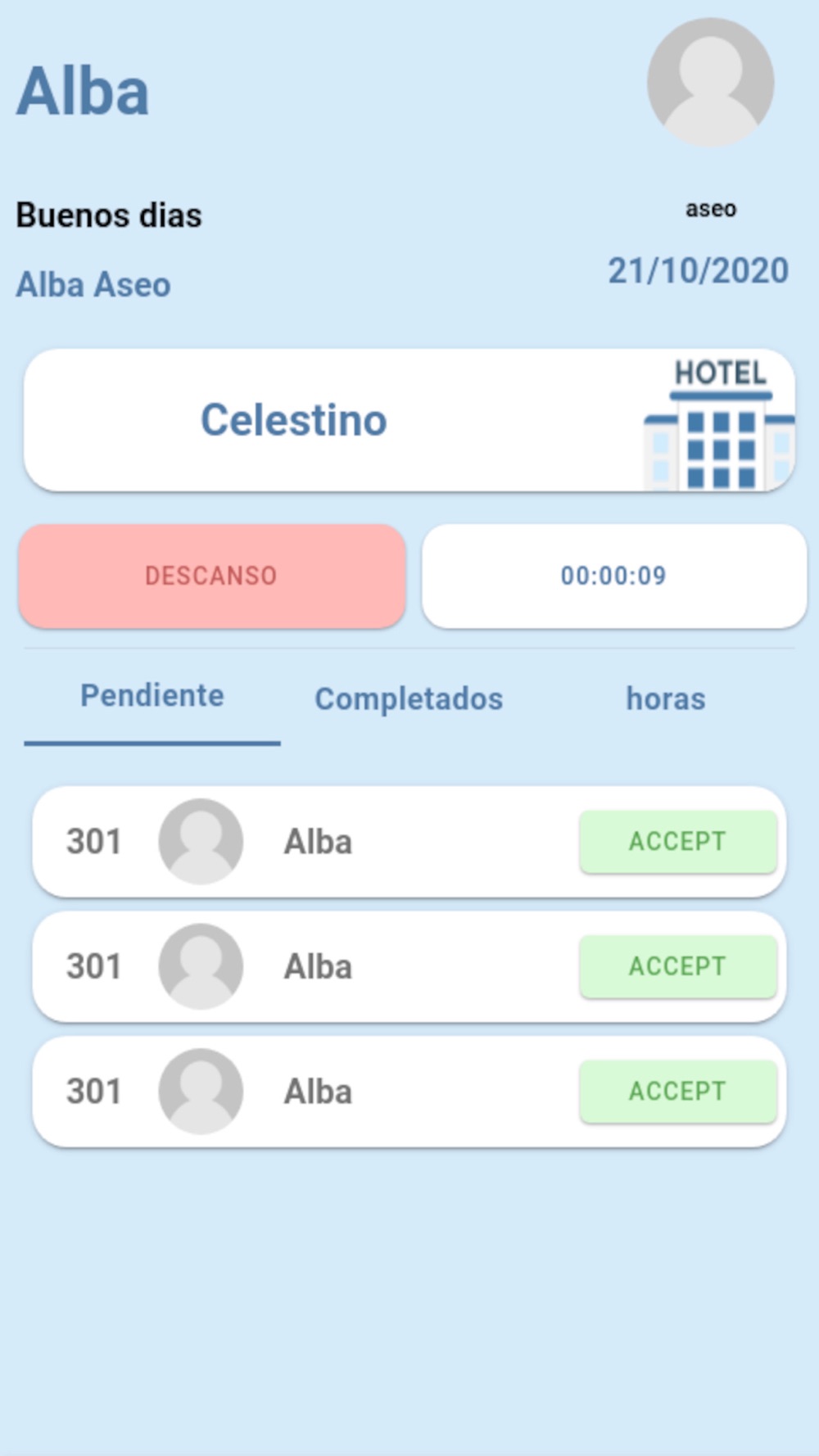Tap the profile avatar at top
The height and width of the screenshot is (1456, 819).
click(x=710, y=82)
